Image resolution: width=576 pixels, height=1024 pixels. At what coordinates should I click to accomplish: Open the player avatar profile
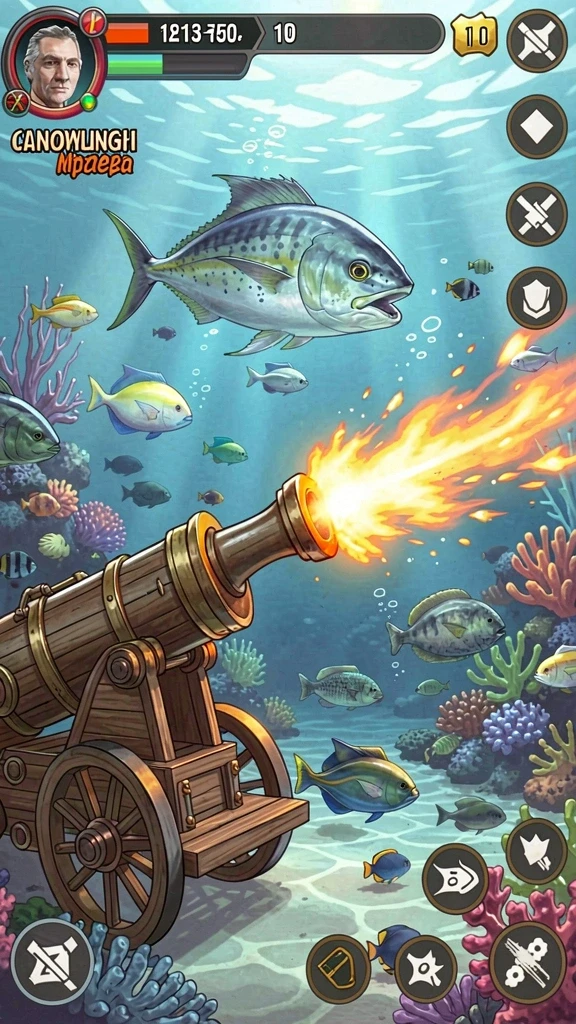pos(54,62)
